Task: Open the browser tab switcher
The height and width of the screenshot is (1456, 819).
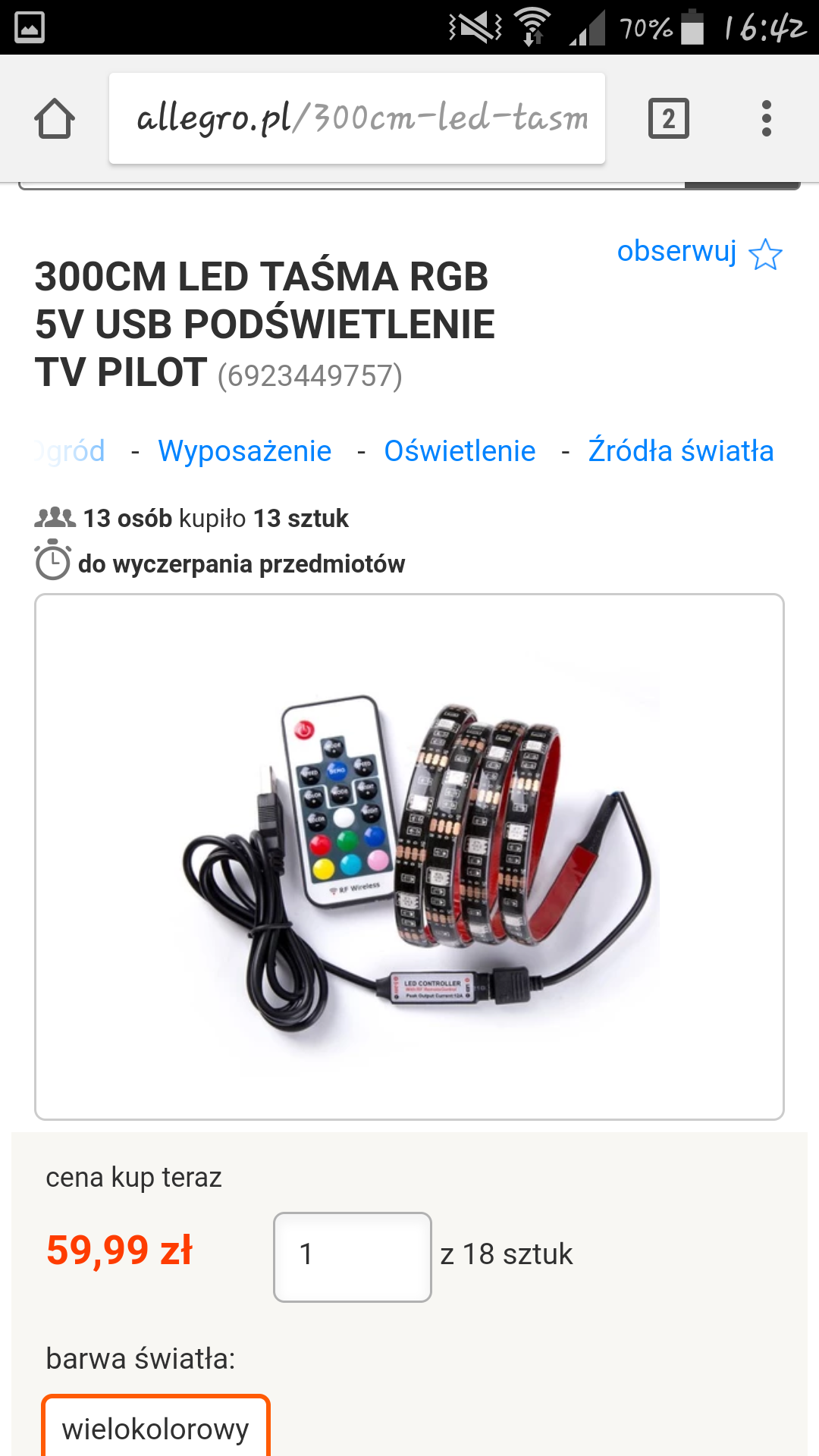Action: point(669,118)
